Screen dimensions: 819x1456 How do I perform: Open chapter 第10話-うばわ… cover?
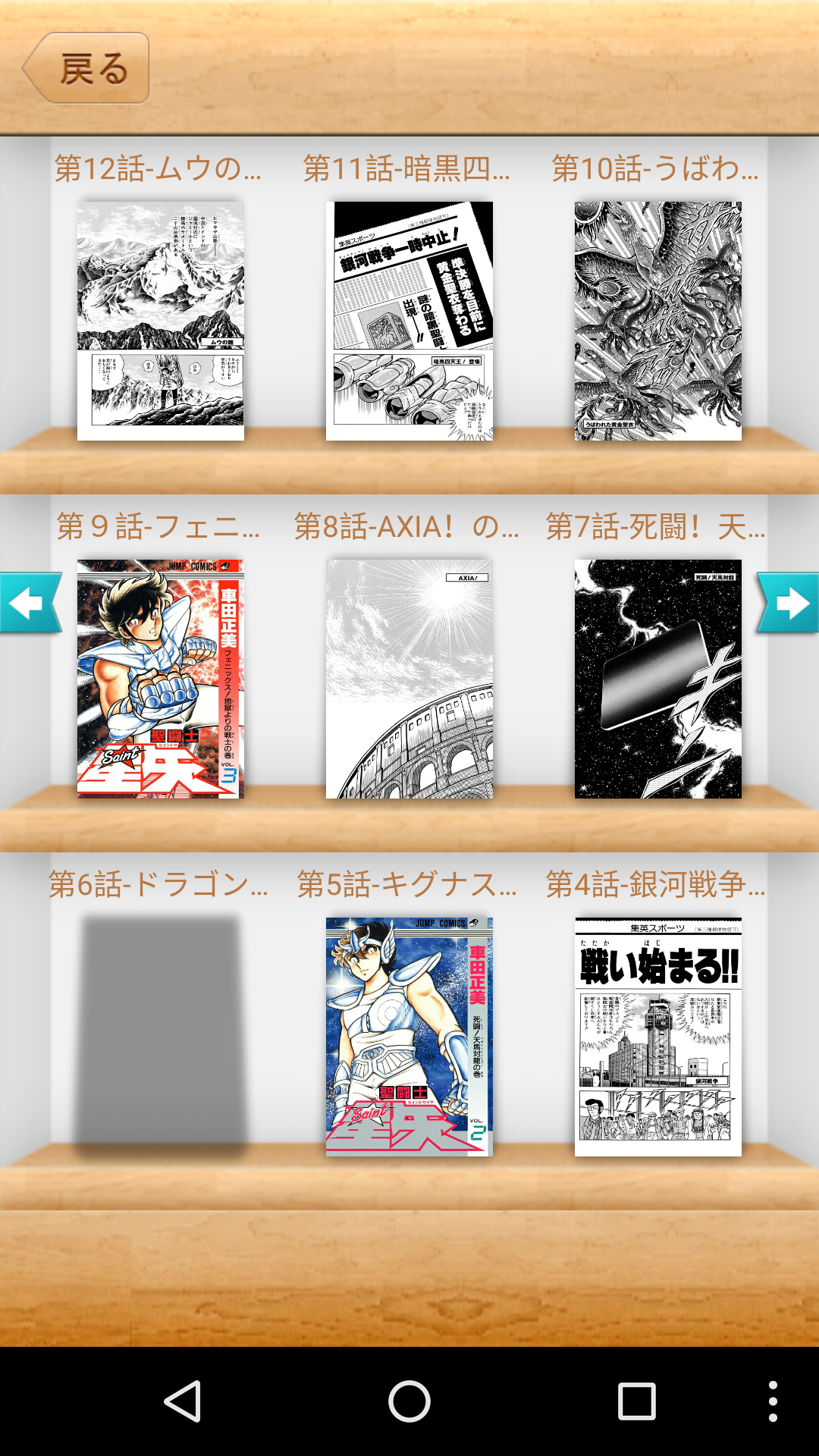click(x=658, y=321)
